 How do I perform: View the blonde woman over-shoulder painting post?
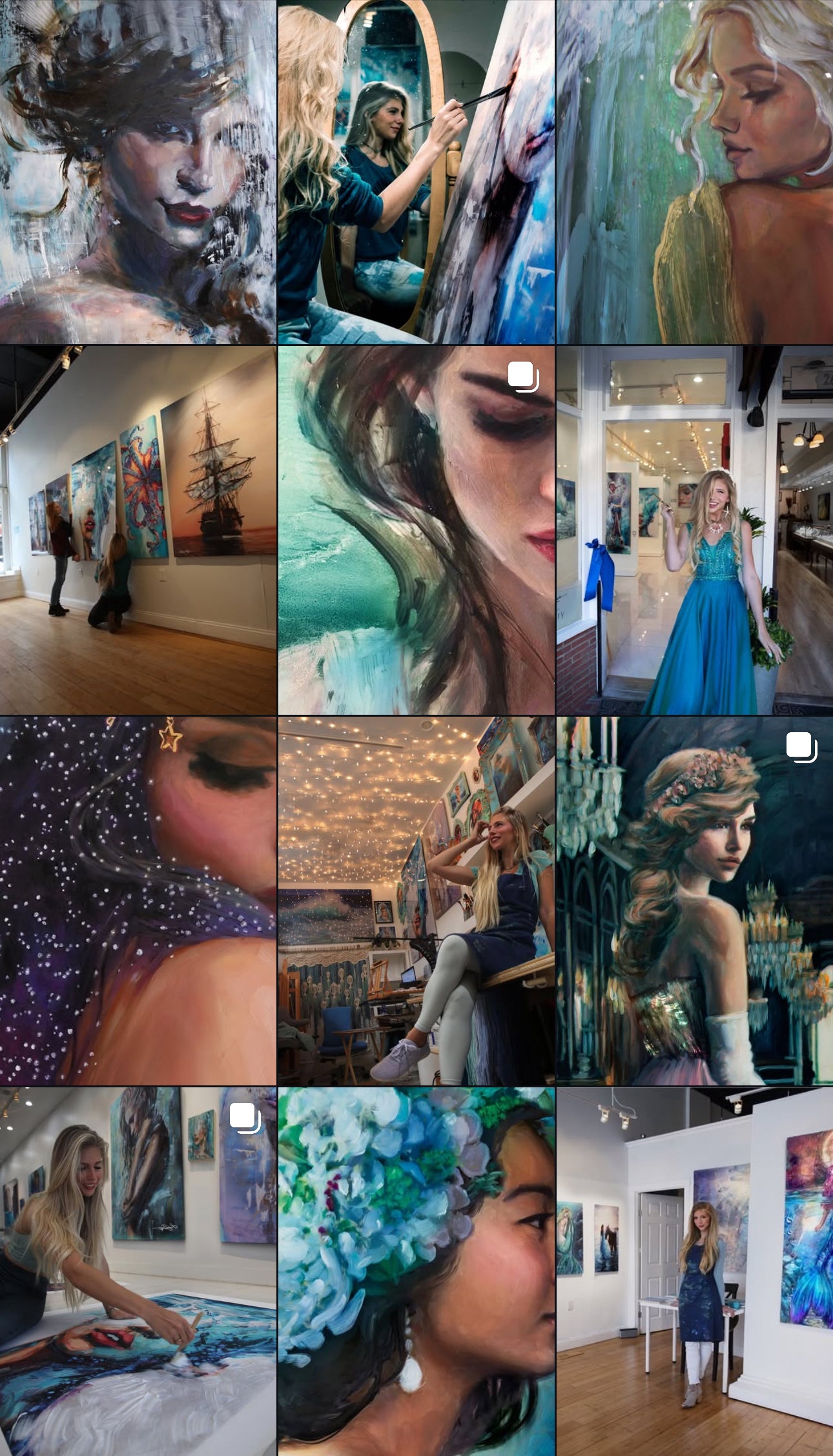695,172
